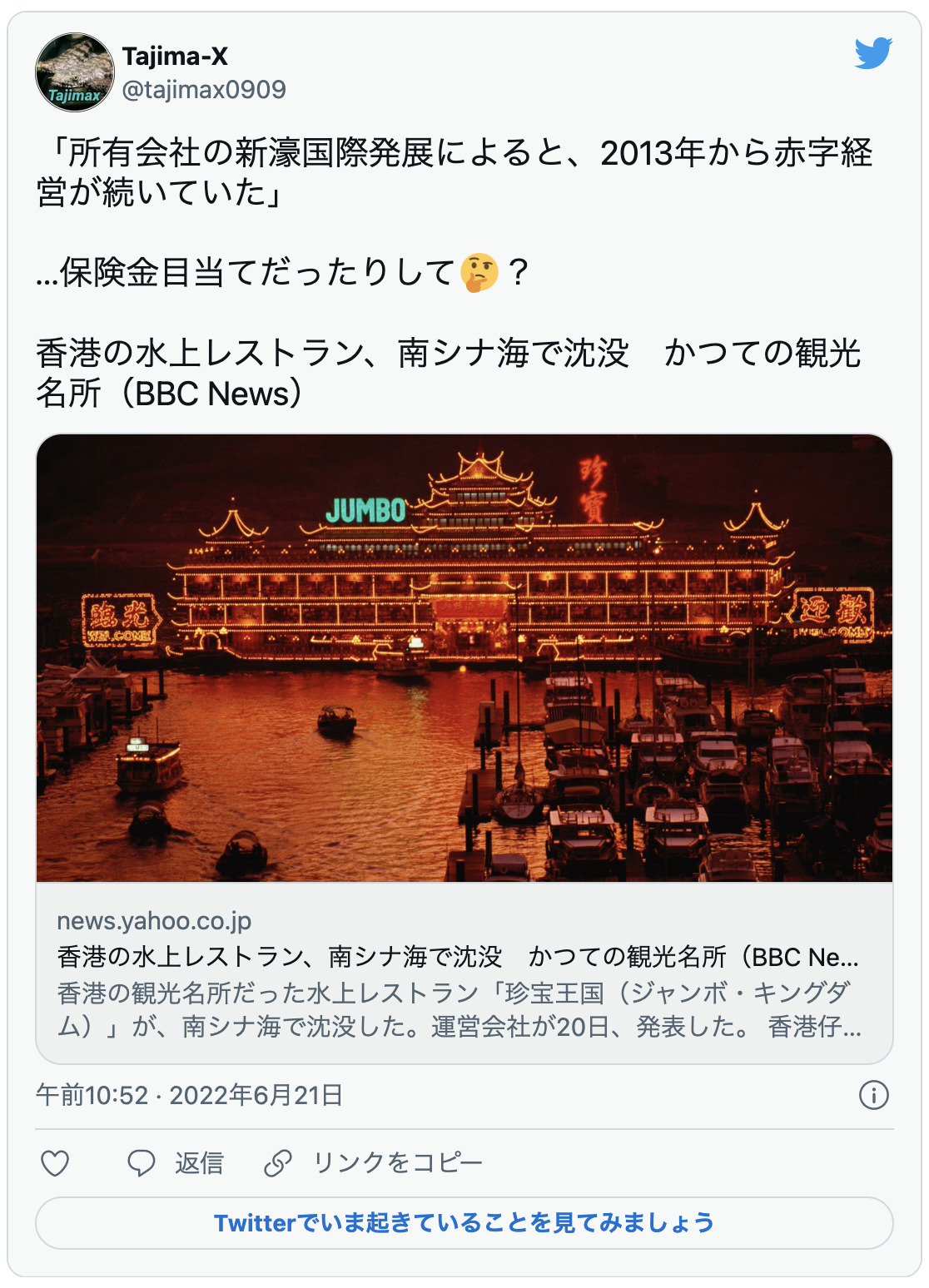Open the Jumbo restaurant article card
Screen dimensions: 929x1288
coord(464,747)
